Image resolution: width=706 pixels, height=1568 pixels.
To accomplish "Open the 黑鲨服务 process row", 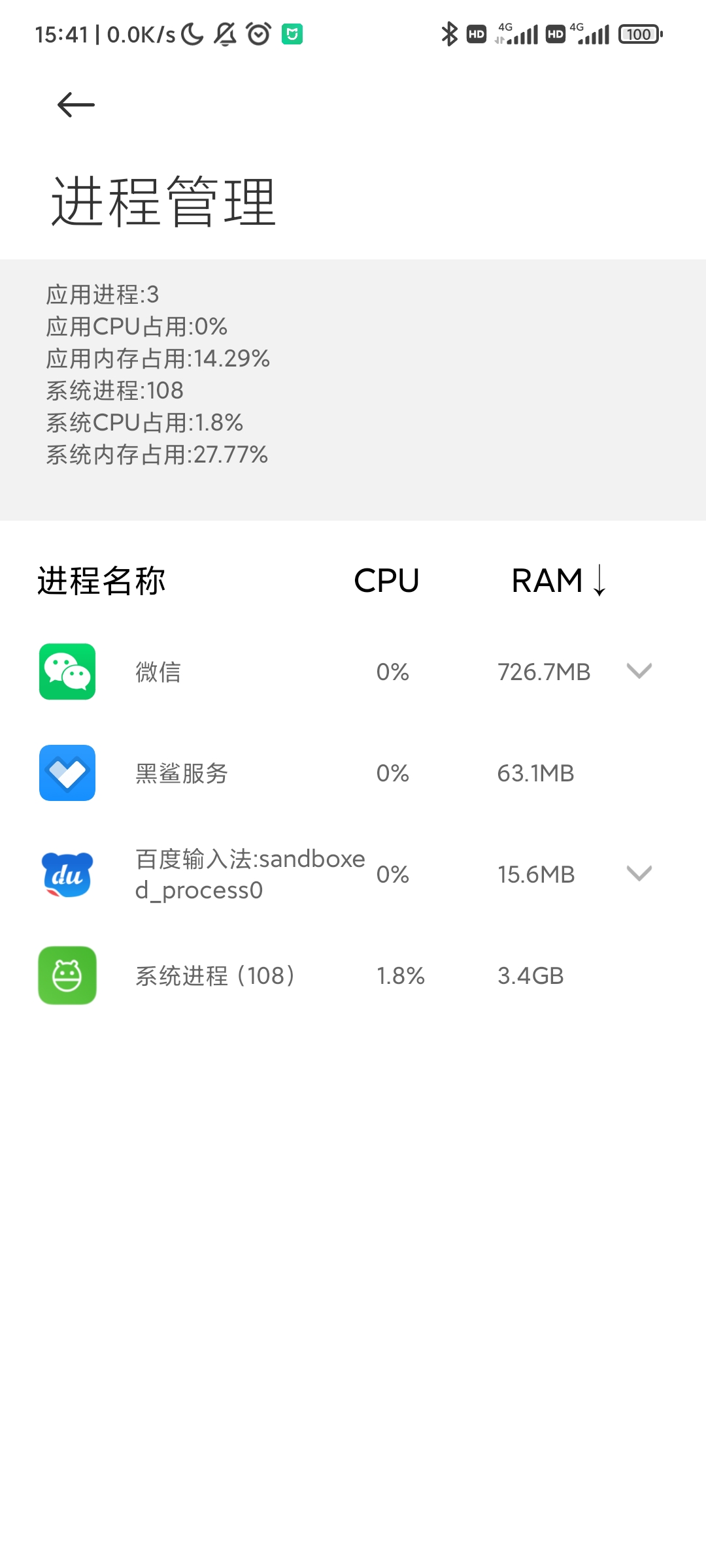I will 353,773.
